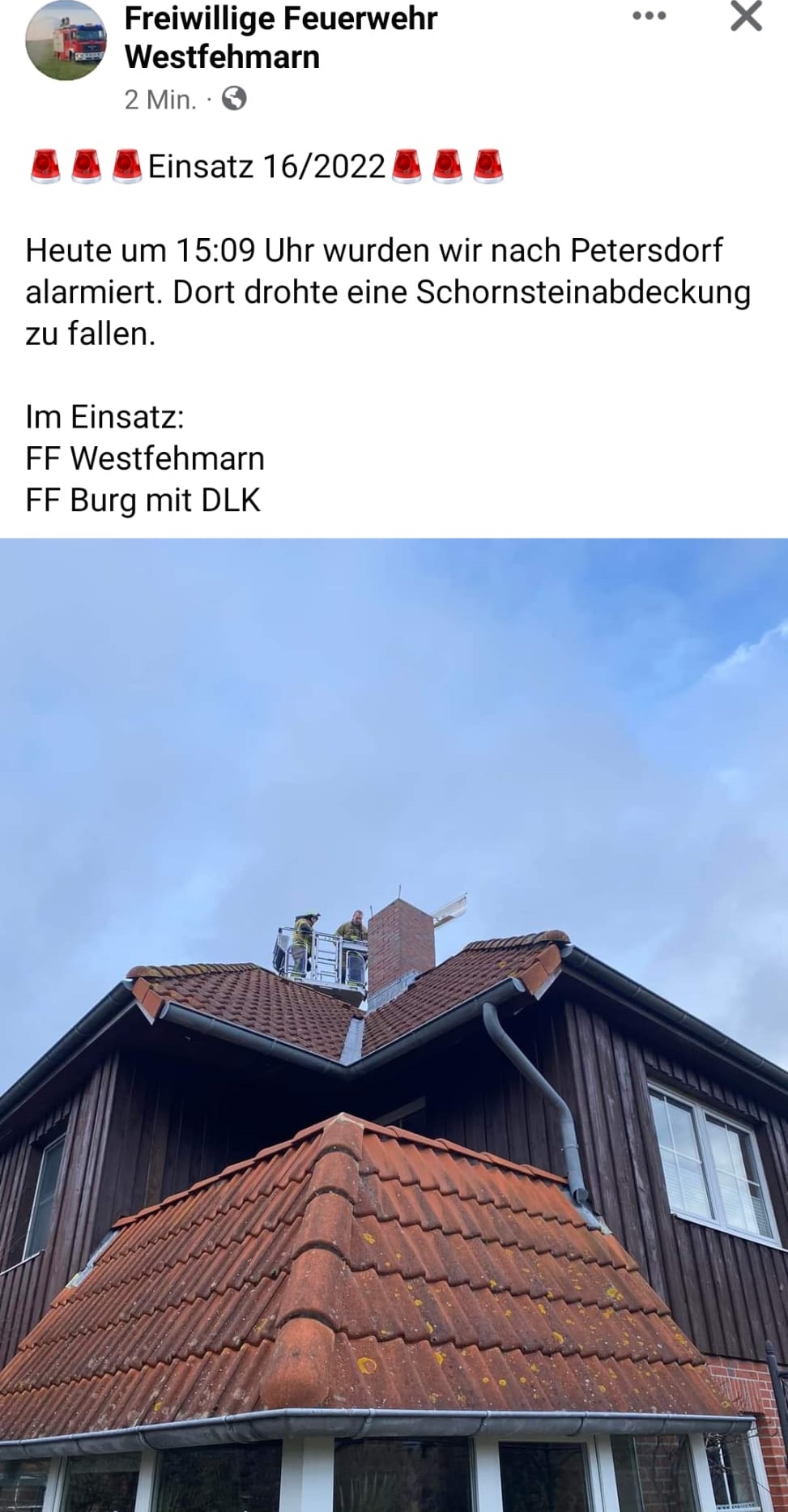Open the rooftop photo in full view
This screenshot has height=1512, width=788.
(x=394, y=1024)
